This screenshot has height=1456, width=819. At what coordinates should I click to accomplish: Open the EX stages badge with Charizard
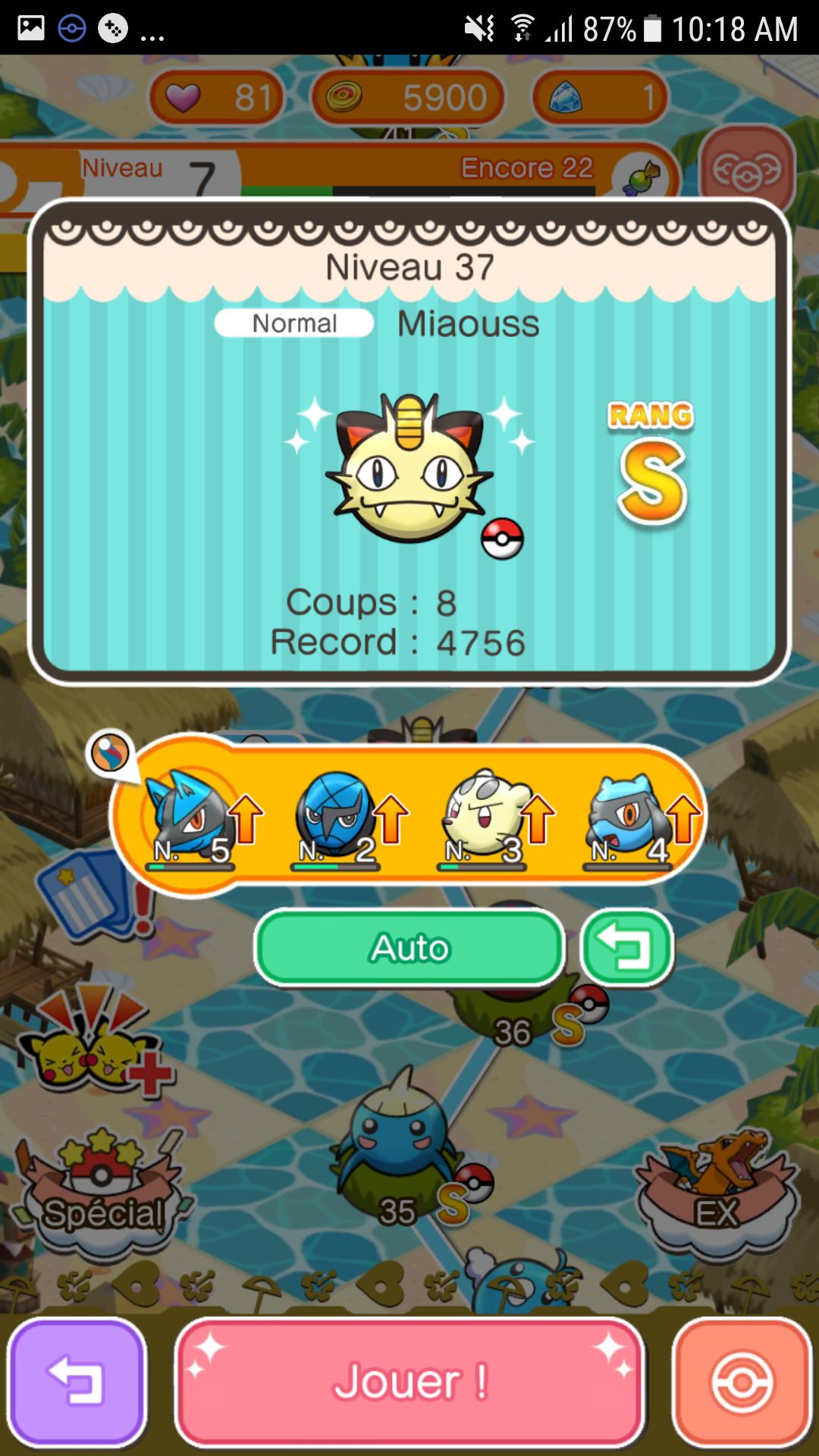pos(717,1191)
